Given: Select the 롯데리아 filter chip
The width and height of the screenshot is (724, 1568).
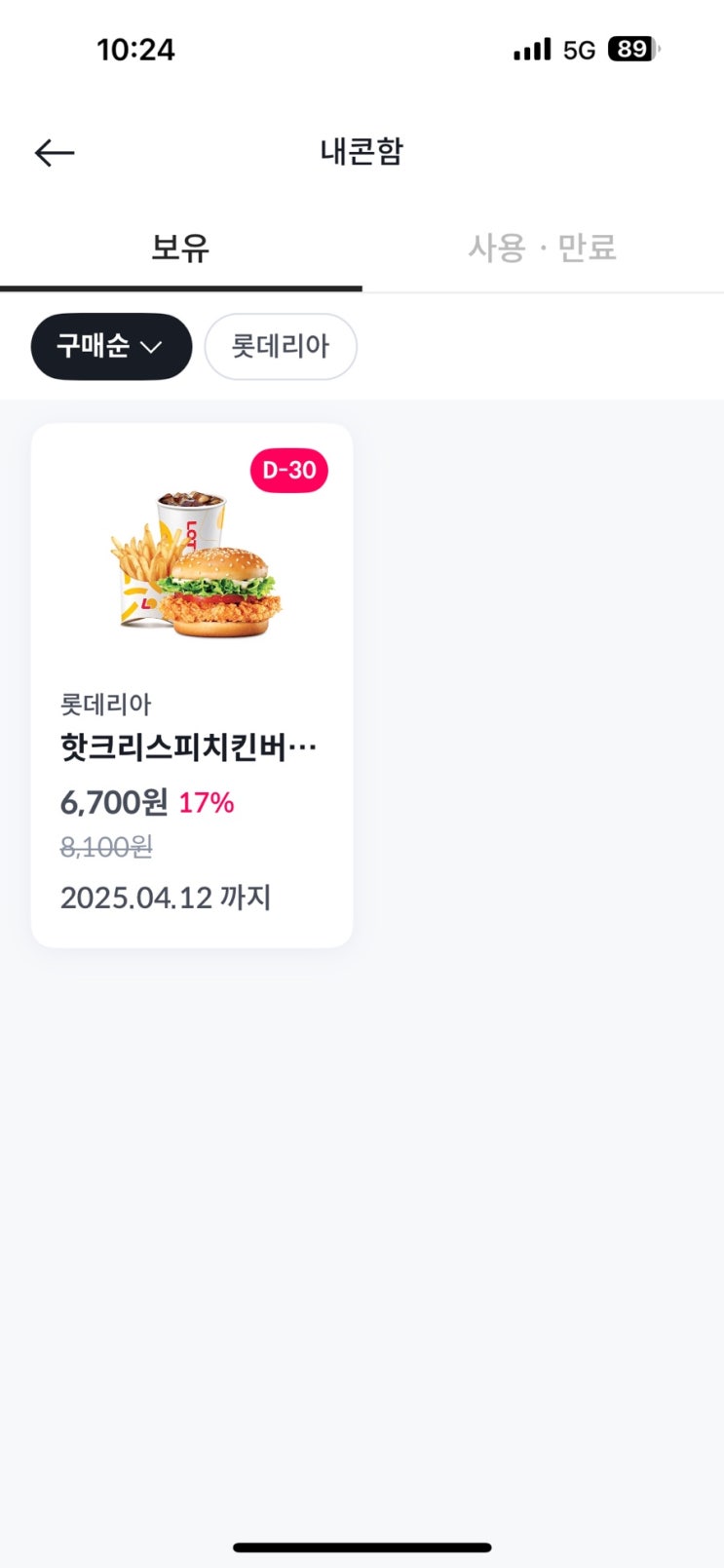Looking at the screenshot, I should point(281,346).
